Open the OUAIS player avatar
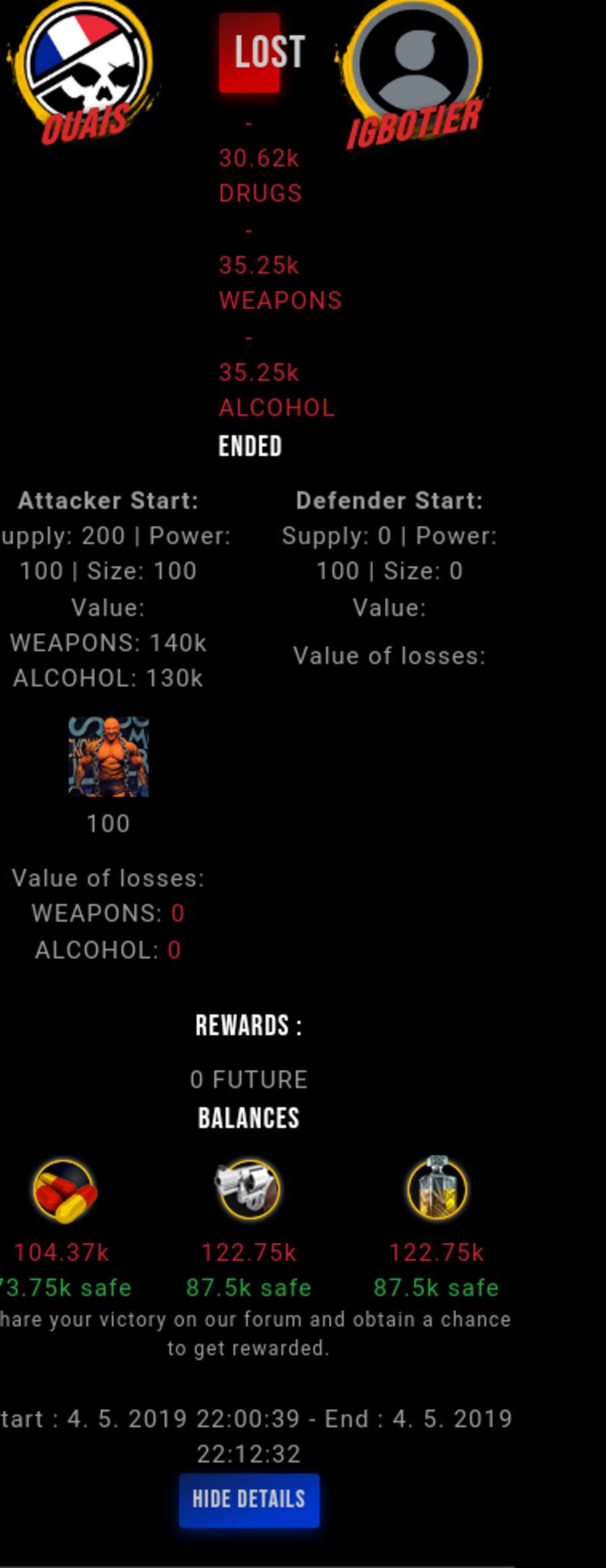The height and width of the screenshot is (1568, 606). (85, 68)
